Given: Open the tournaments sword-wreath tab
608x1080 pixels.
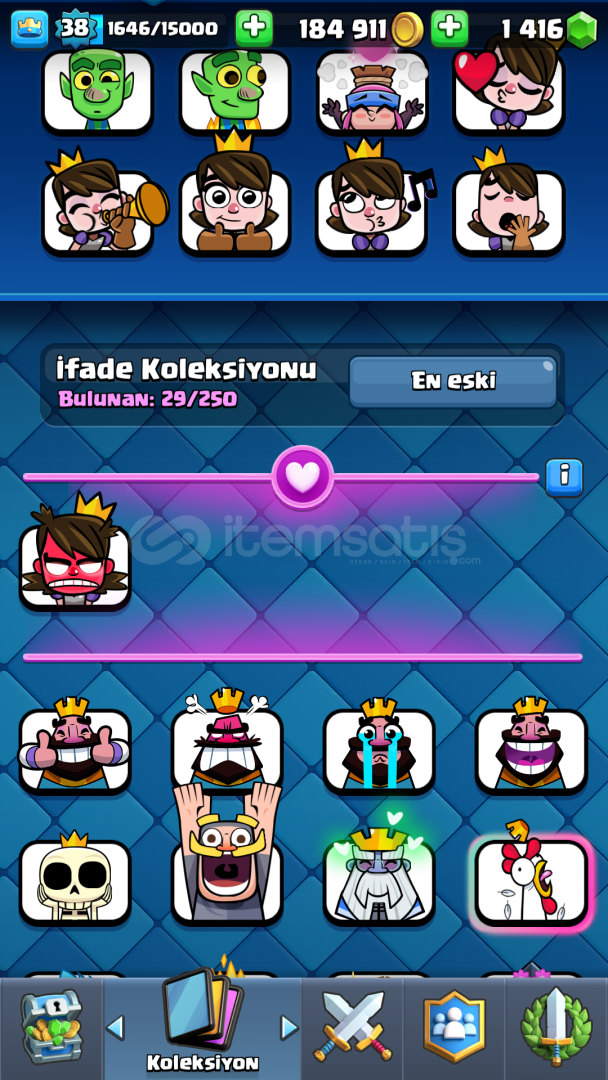Looking at the screenshot, I should tap(556, 1028).
